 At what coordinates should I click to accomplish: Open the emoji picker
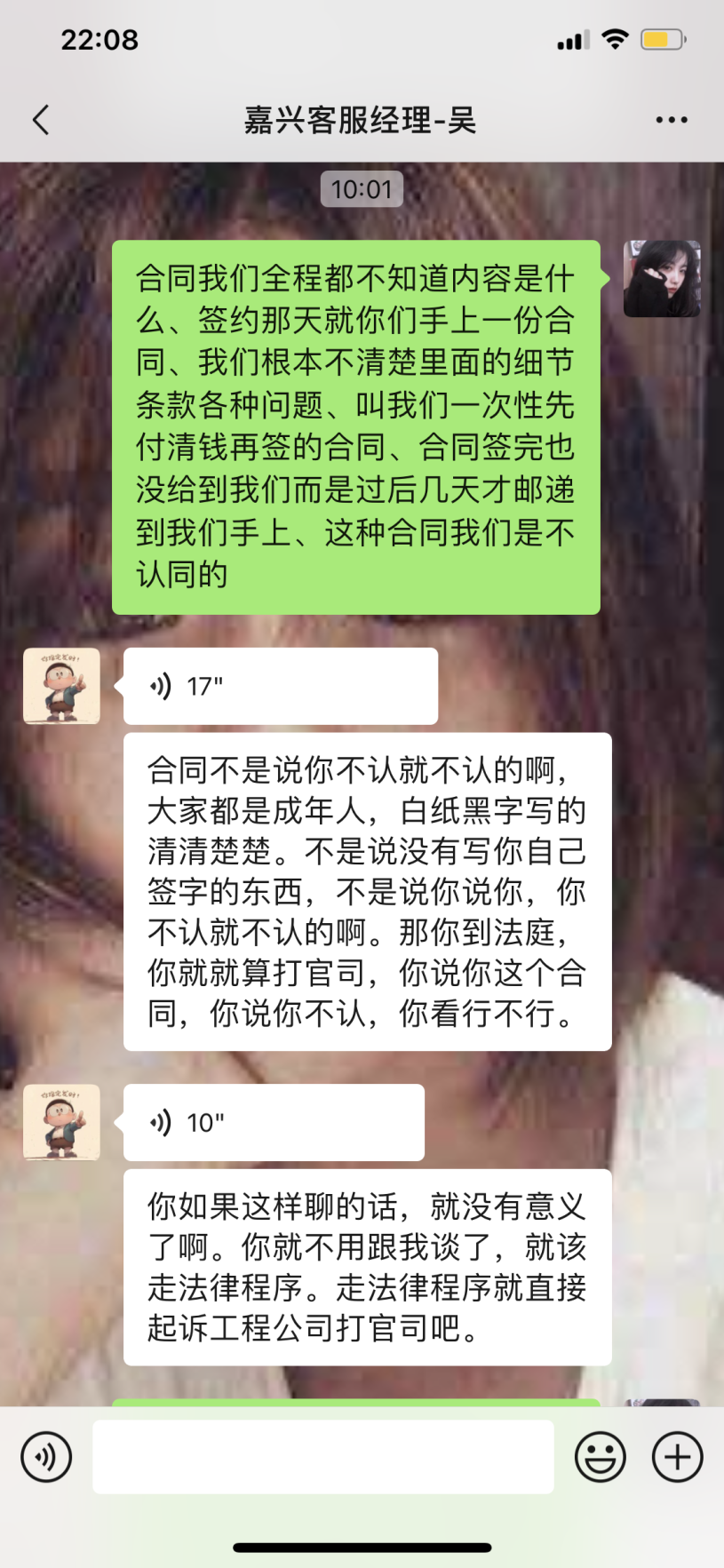tap(601, 1457)
